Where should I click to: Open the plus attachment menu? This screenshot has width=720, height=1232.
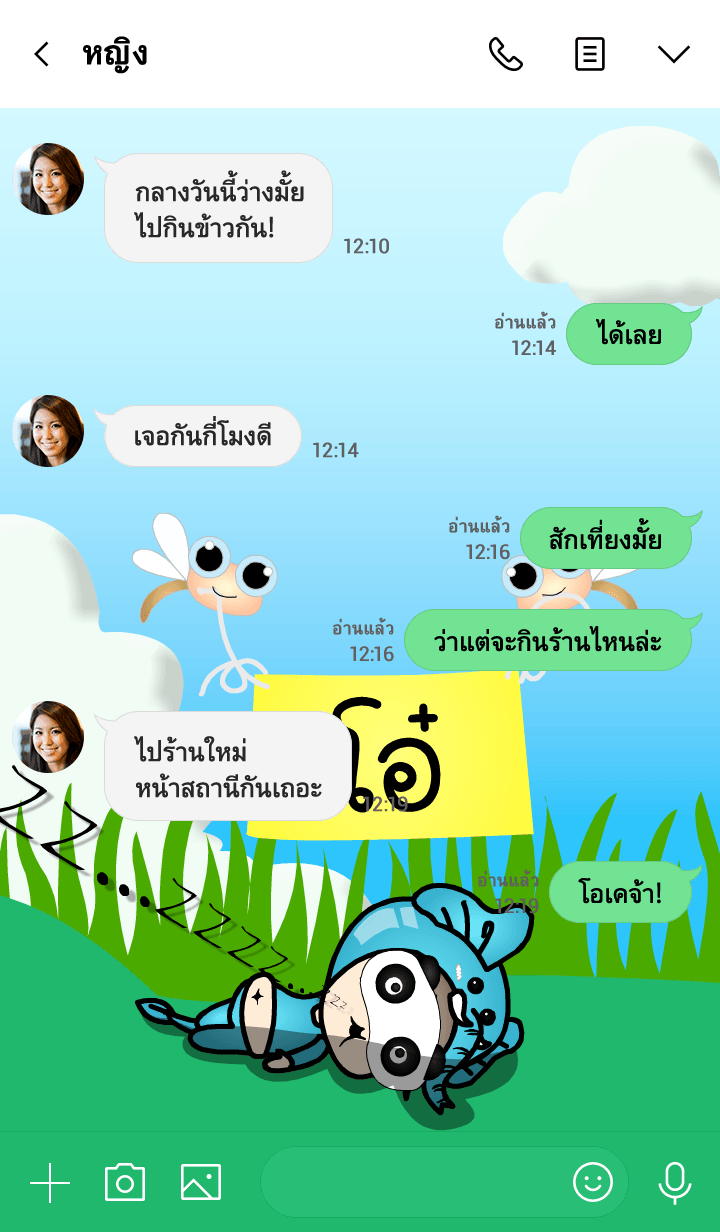click(x=50, y=1183)
